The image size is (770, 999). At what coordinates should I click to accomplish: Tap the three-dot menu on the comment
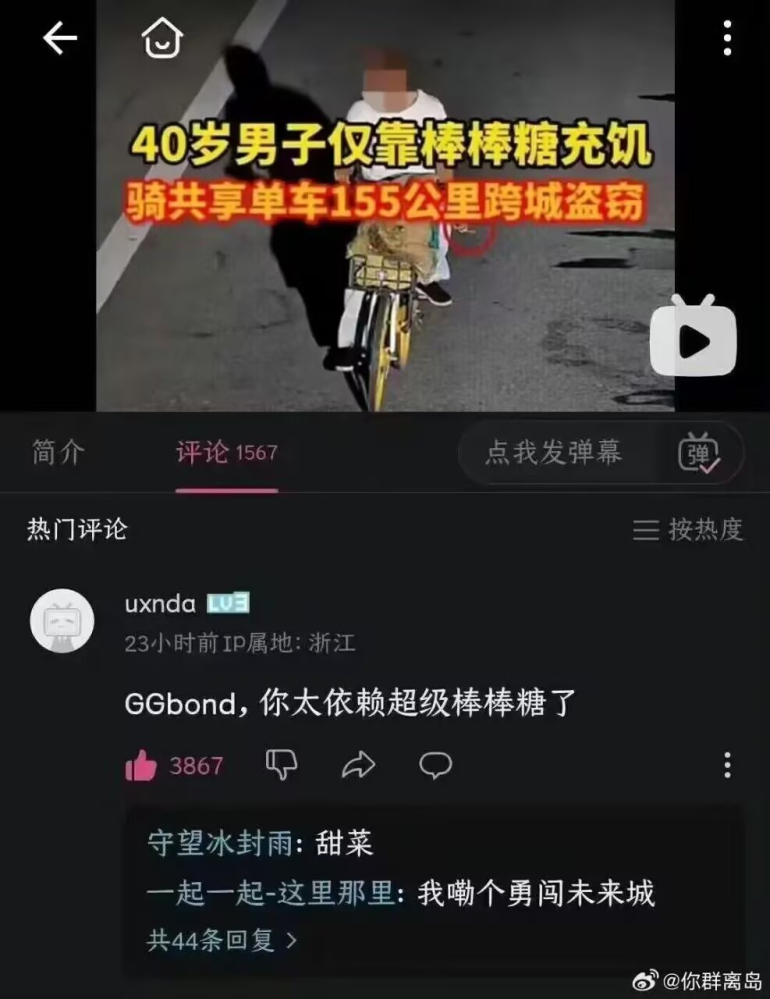[x=727, y=765]
